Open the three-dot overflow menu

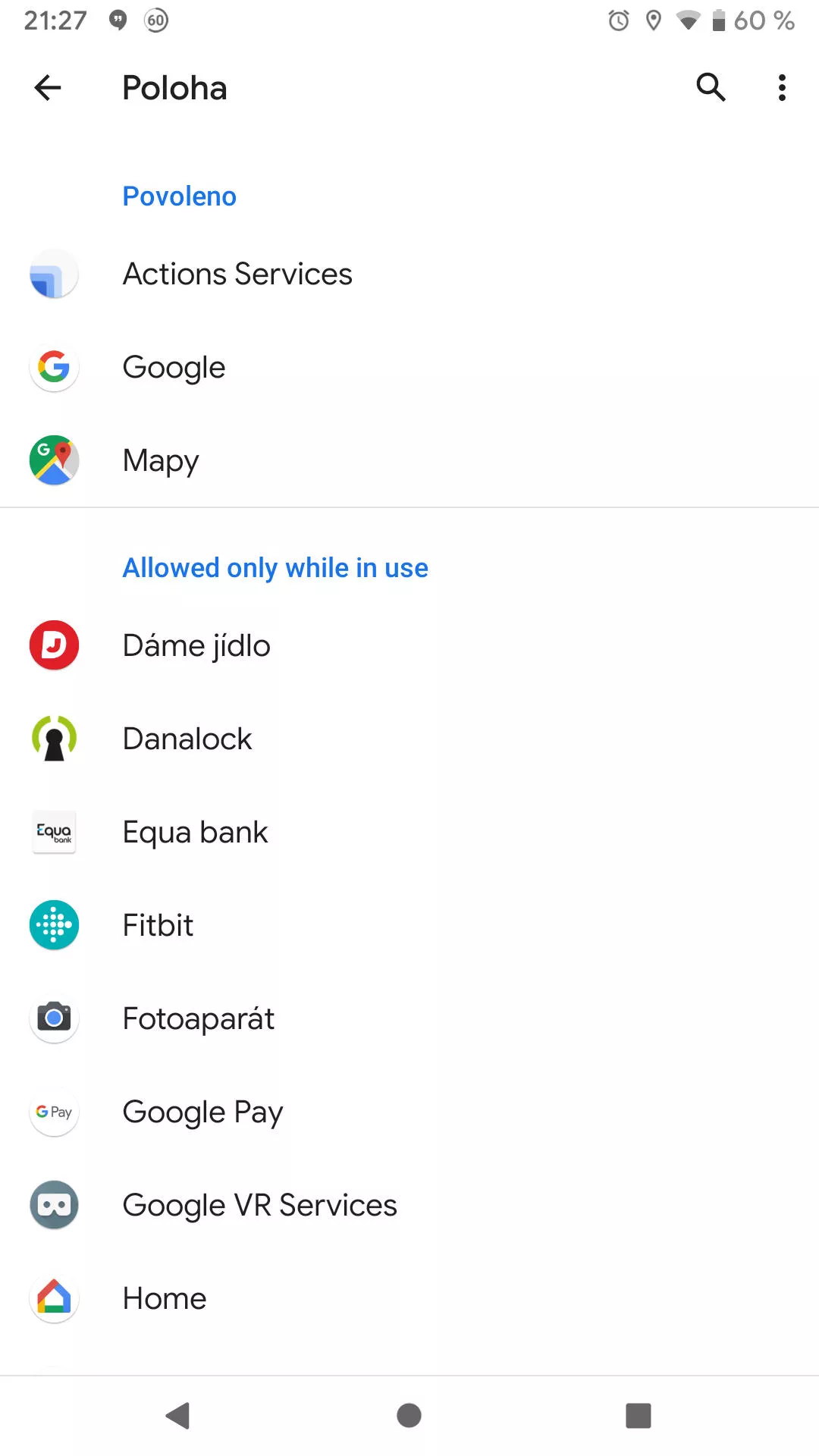point(782,88)
